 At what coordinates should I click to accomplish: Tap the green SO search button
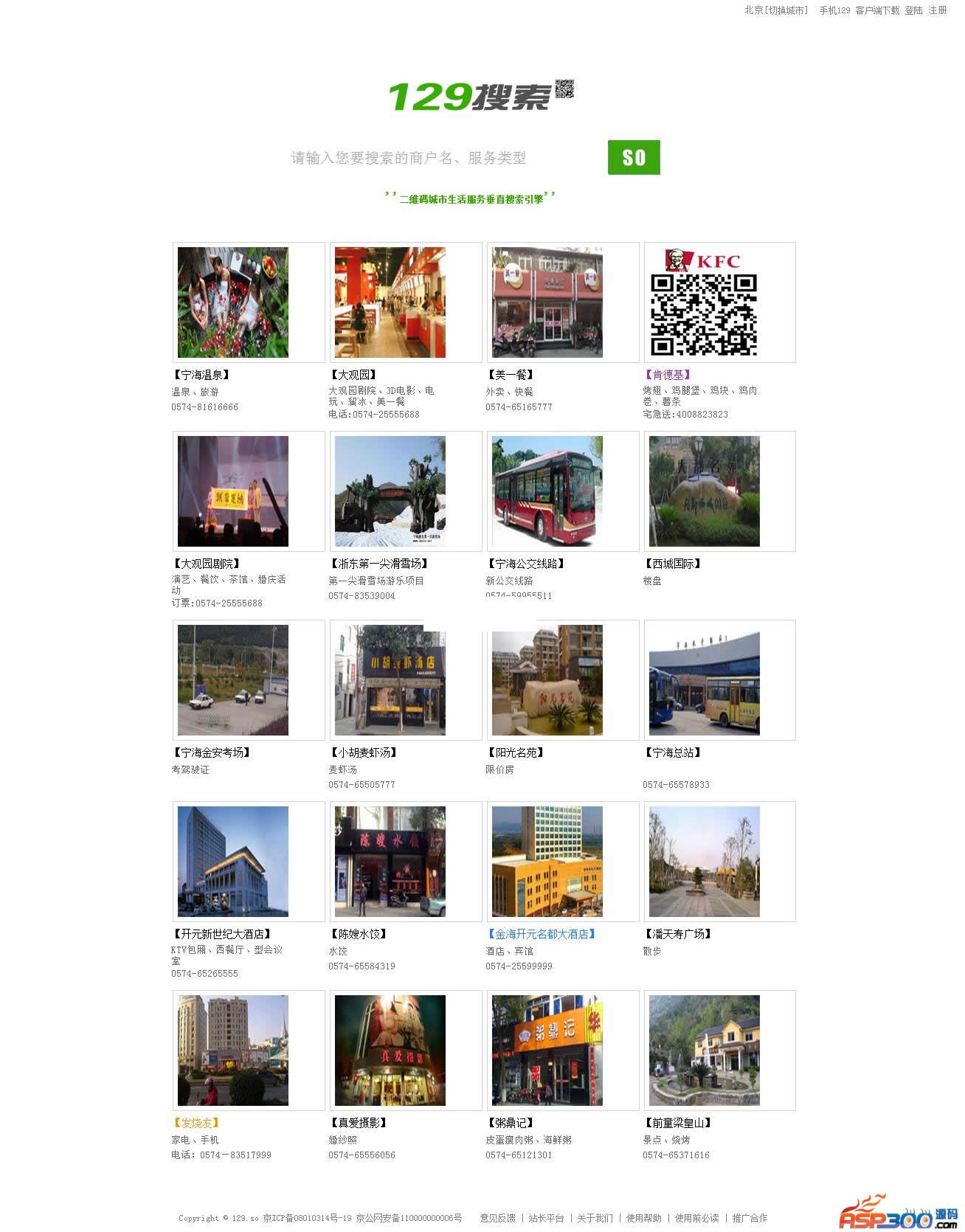click(634, 157)
